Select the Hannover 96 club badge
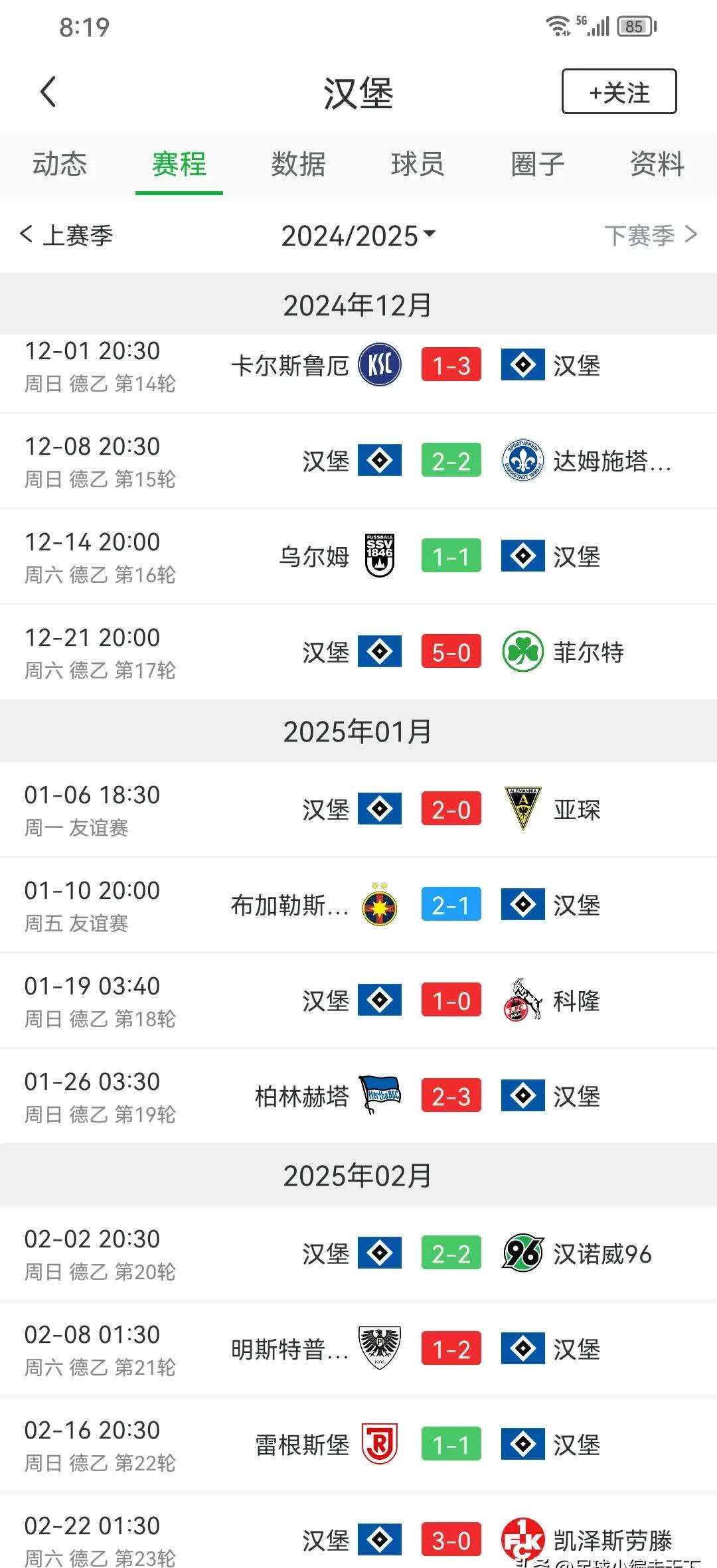 (x=522, y=1252)
